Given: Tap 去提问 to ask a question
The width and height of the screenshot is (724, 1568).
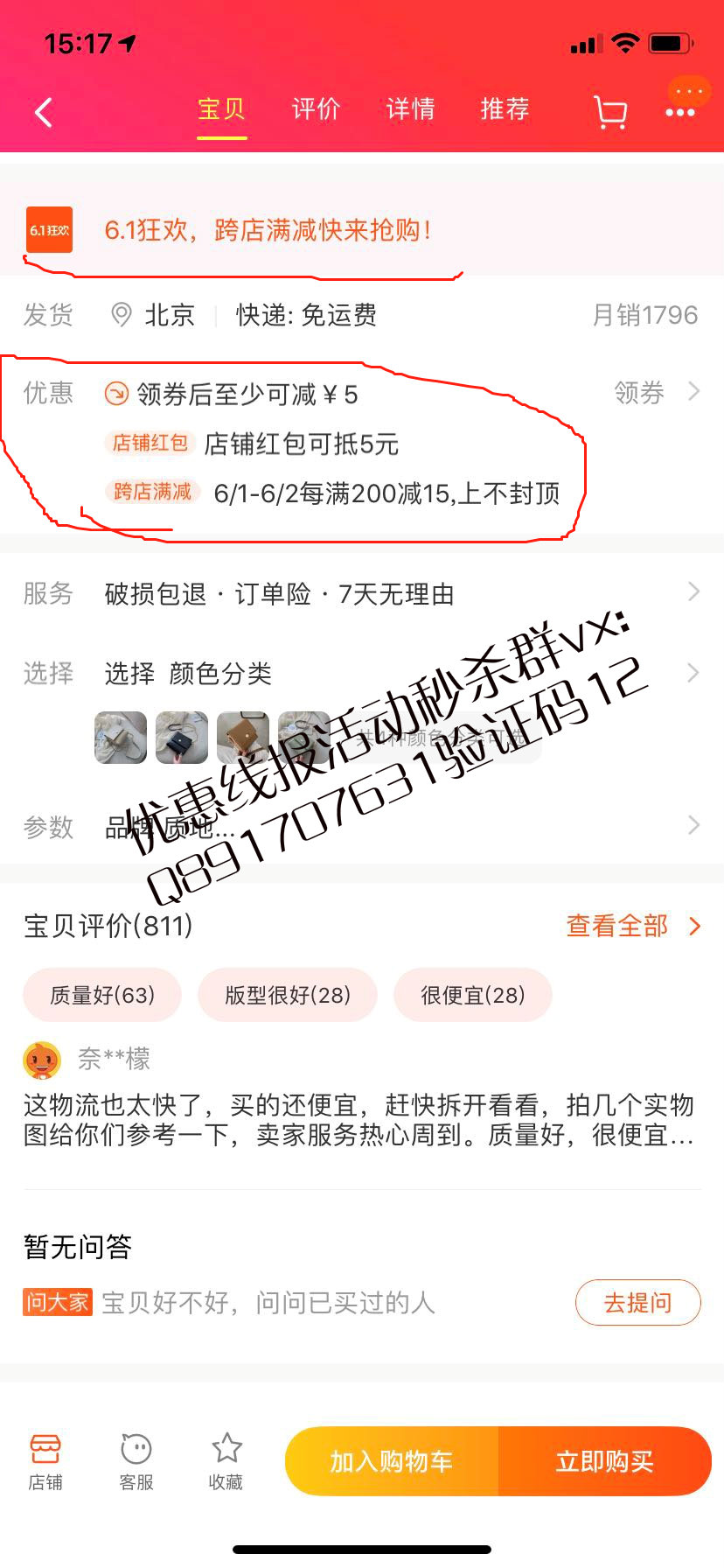Looking at the screenshot, I should (x=637, y=1302).
